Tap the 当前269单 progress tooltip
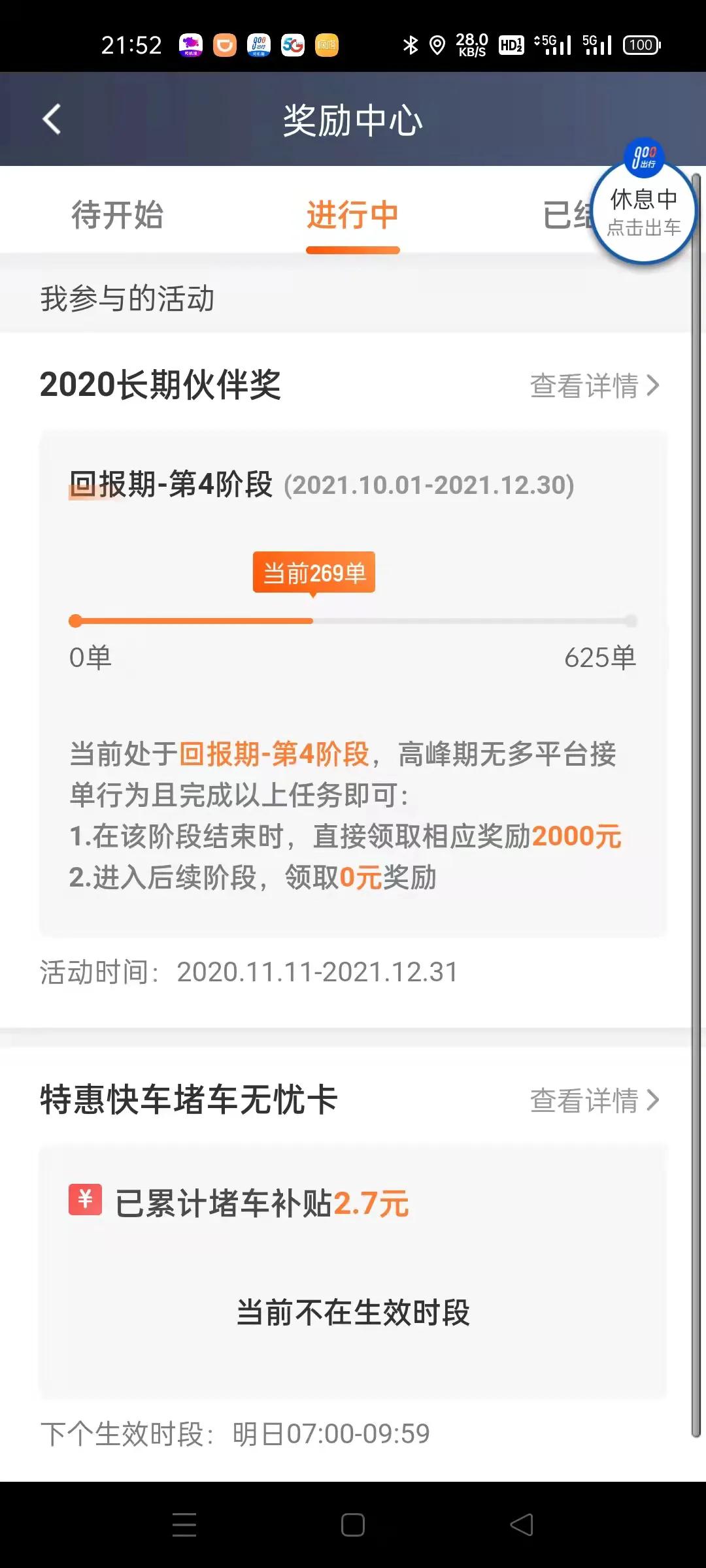 tap(312, 571)
